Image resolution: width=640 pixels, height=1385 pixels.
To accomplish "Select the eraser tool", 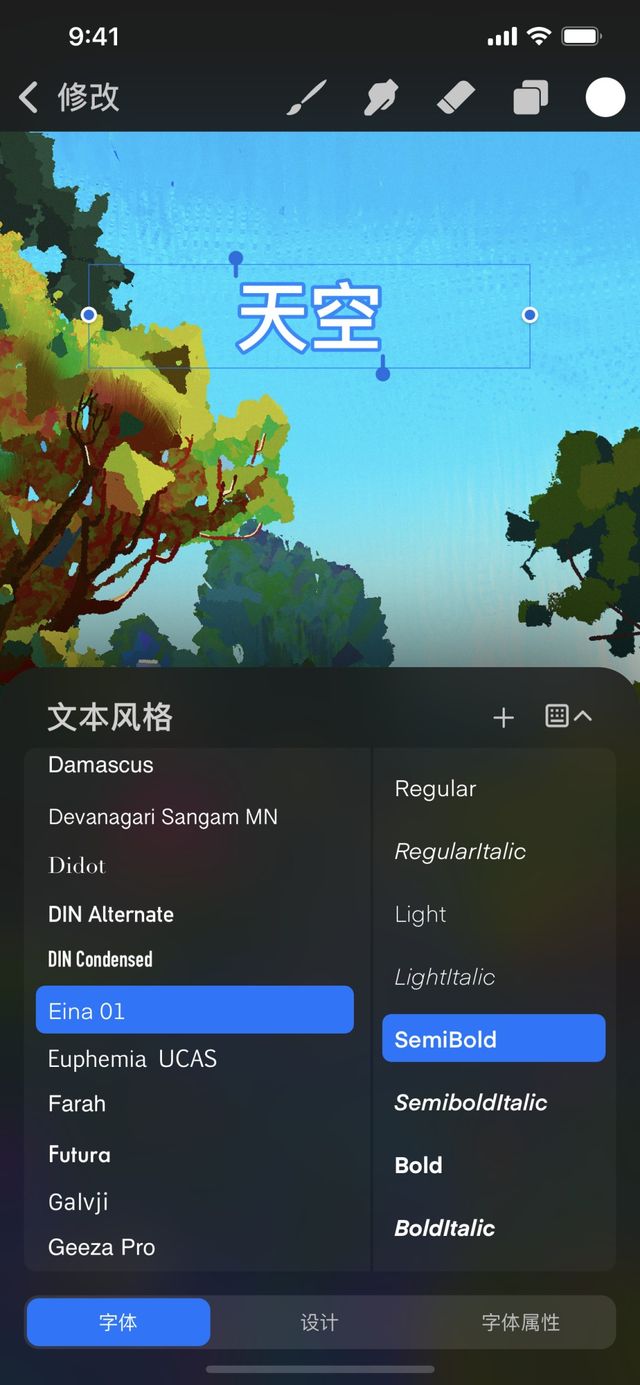I will pos(456,98).
